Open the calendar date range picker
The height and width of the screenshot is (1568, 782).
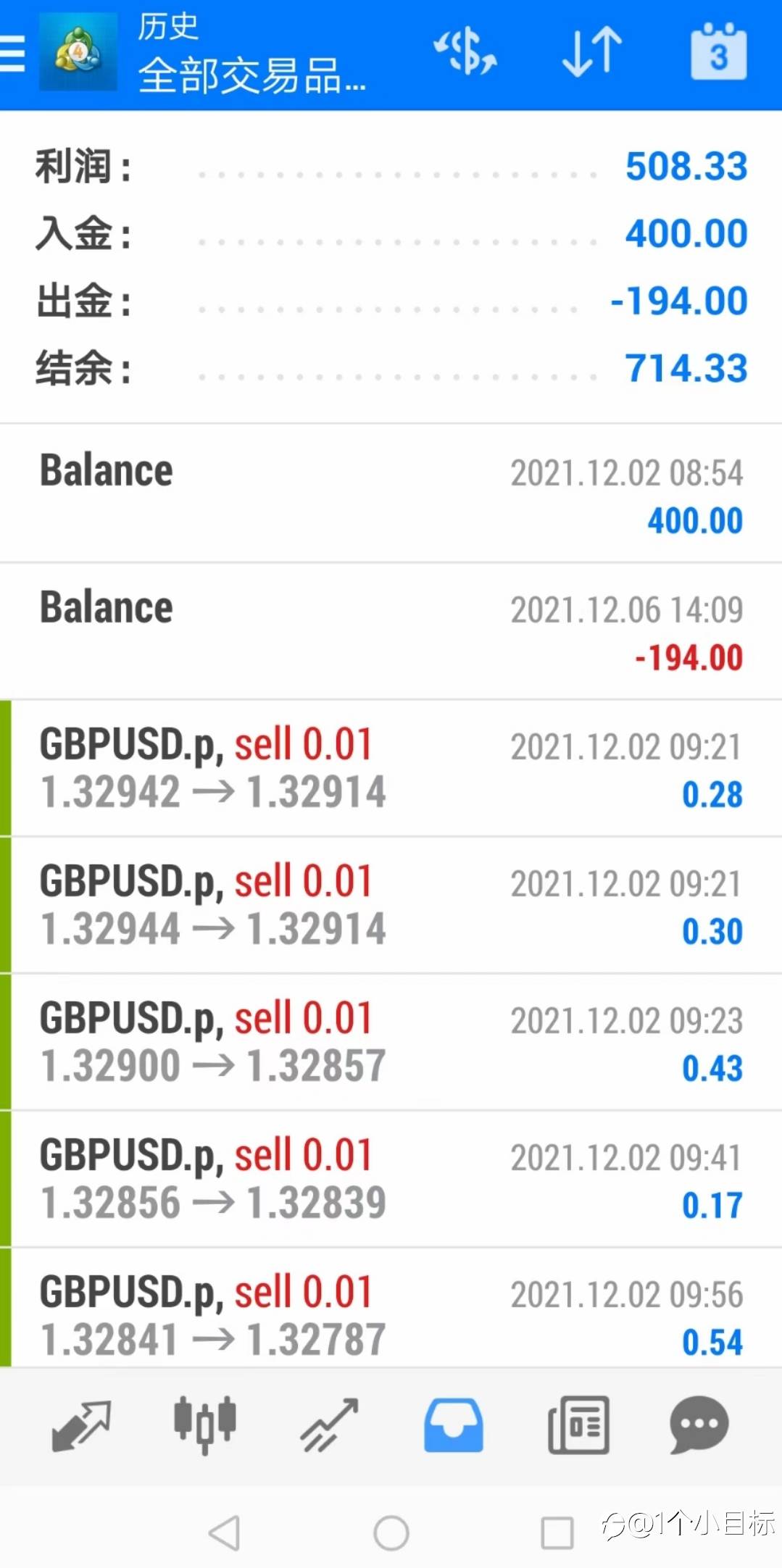pos(718,52)
